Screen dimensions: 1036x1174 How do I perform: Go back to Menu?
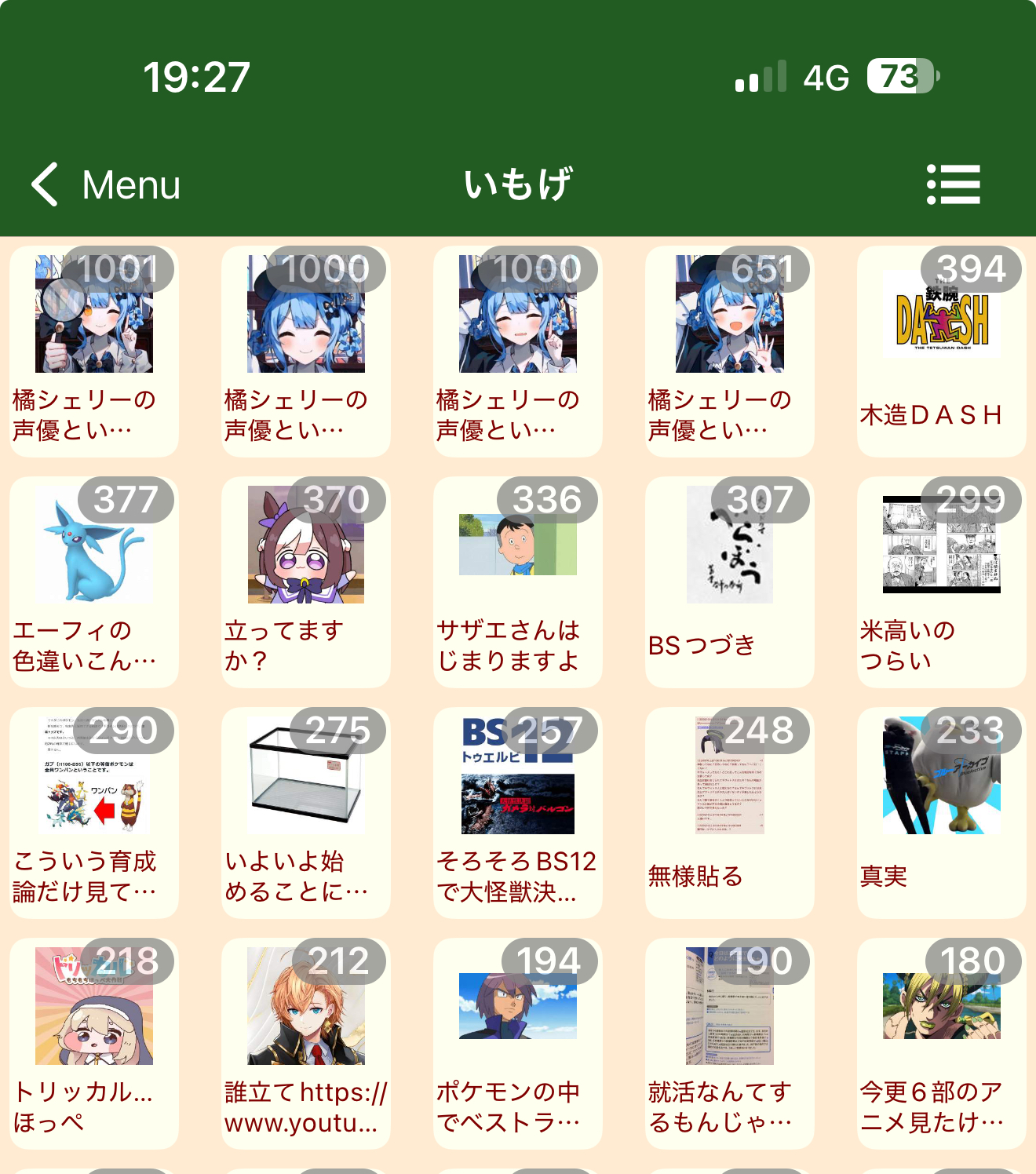pos(106,185)
